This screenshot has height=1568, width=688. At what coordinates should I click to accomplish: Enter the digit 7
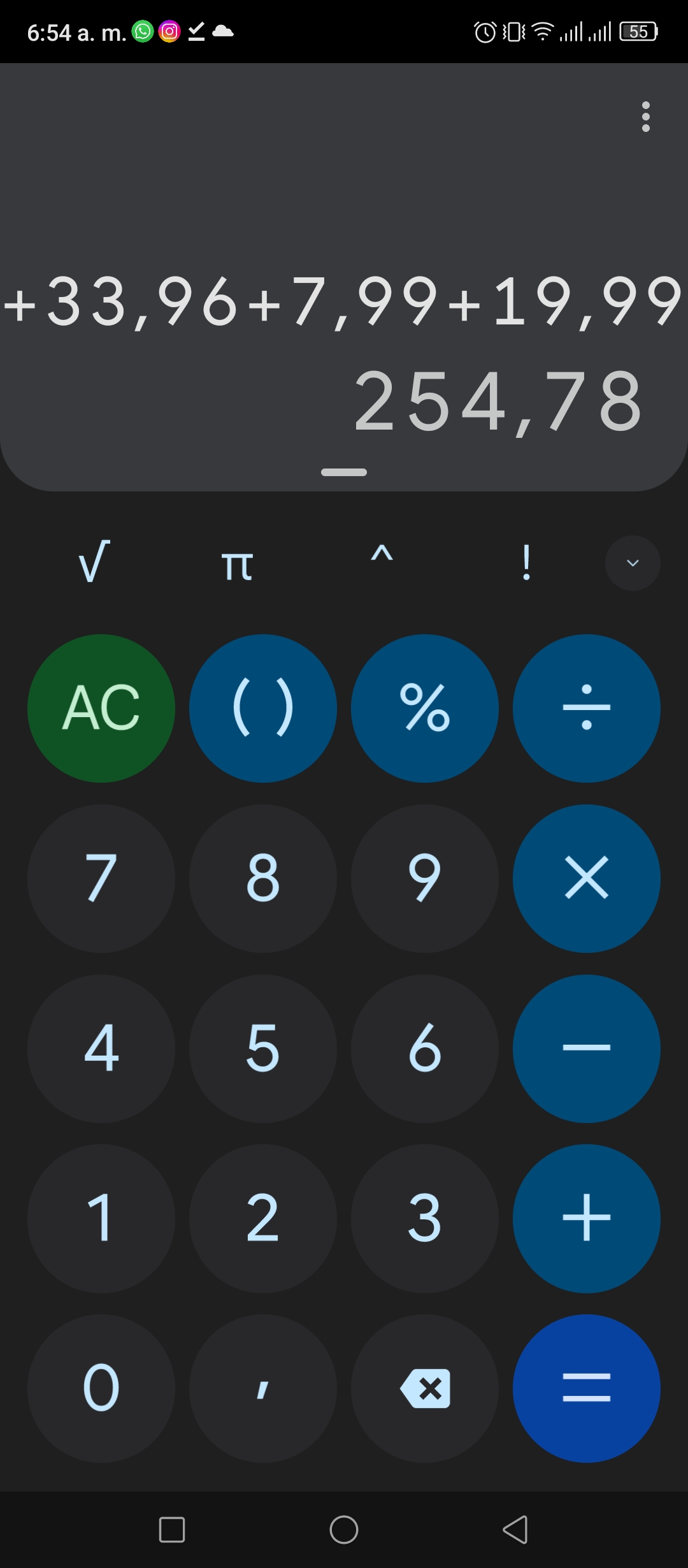tap(101, 878)
